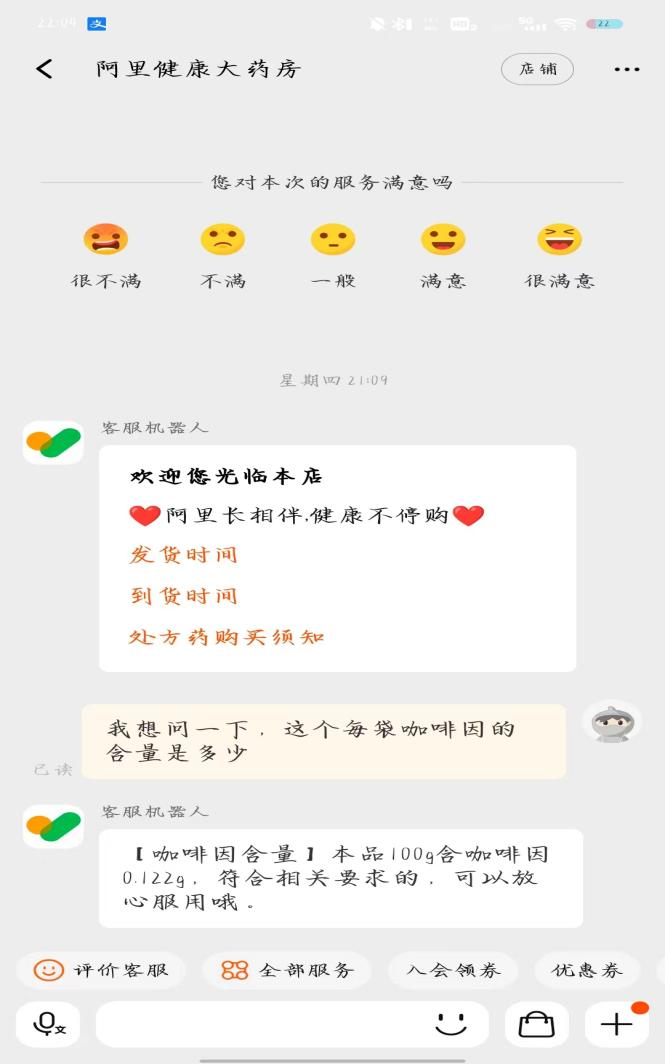Image resolution: width=665 pixels, height=1064 pixels.
Task: Go back from the 阿里健康大药房 chat
Action: pyautogui.click(x=44, y=69)
